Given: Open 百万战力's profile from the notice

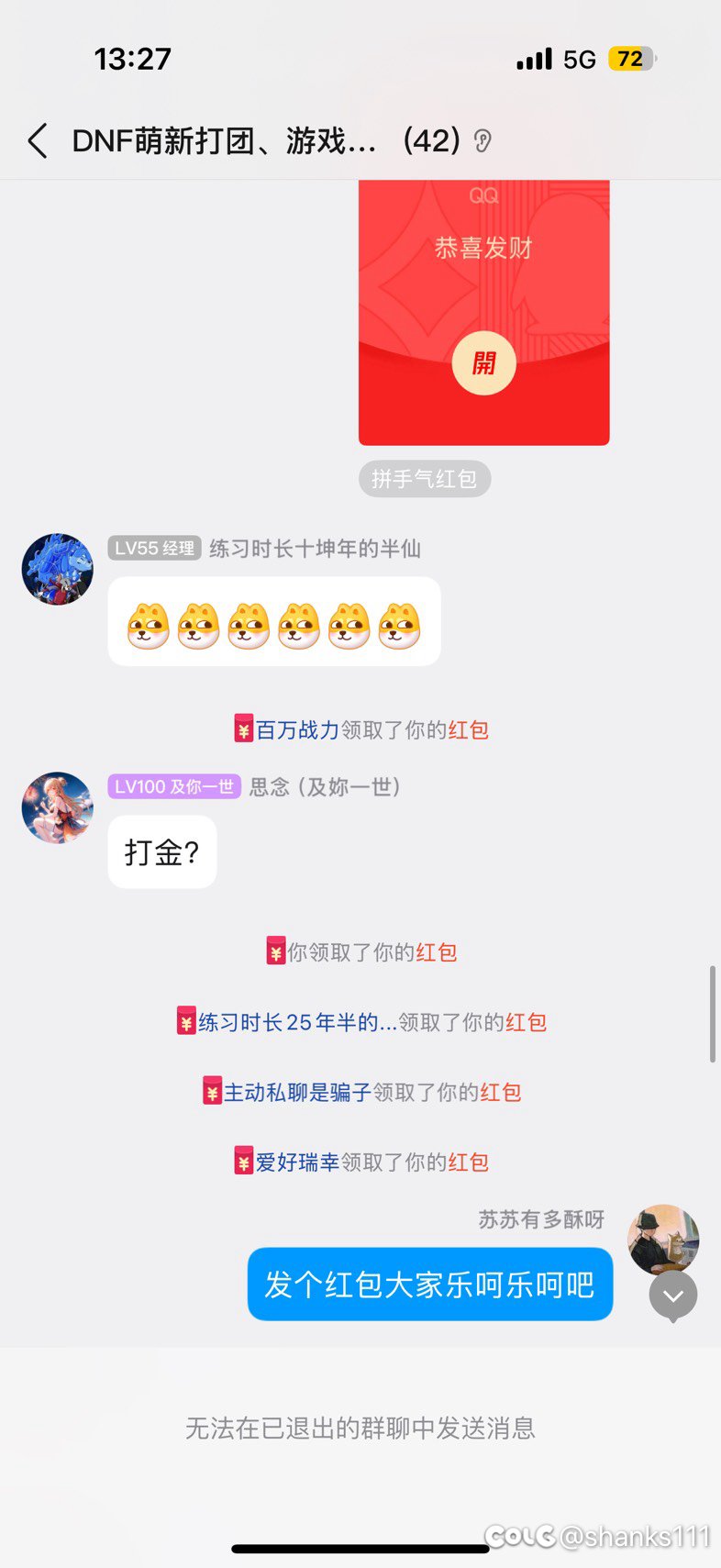Looking at the screenshot, I should coord(297,730).
